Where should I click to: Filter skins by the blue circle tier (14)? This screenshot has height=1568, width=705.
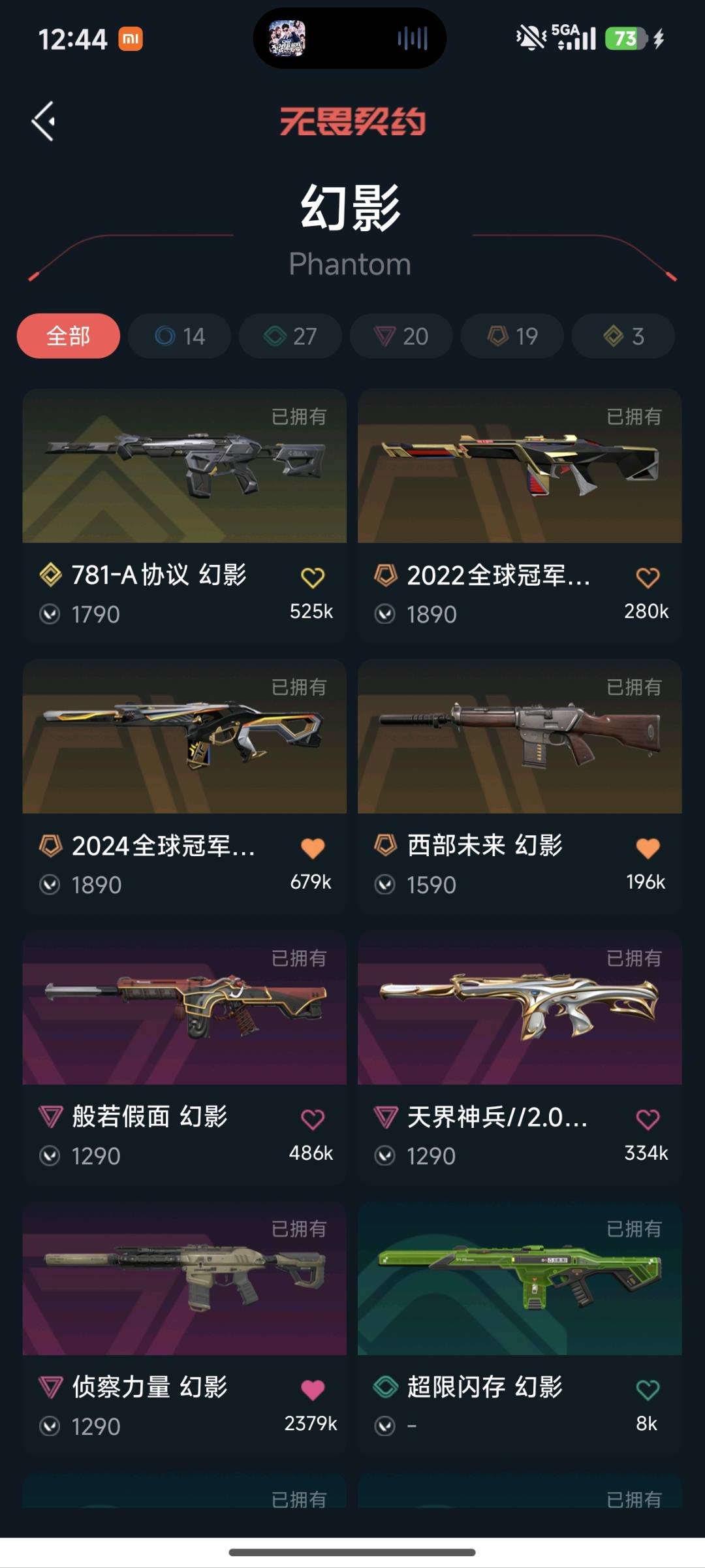[180, 336]
